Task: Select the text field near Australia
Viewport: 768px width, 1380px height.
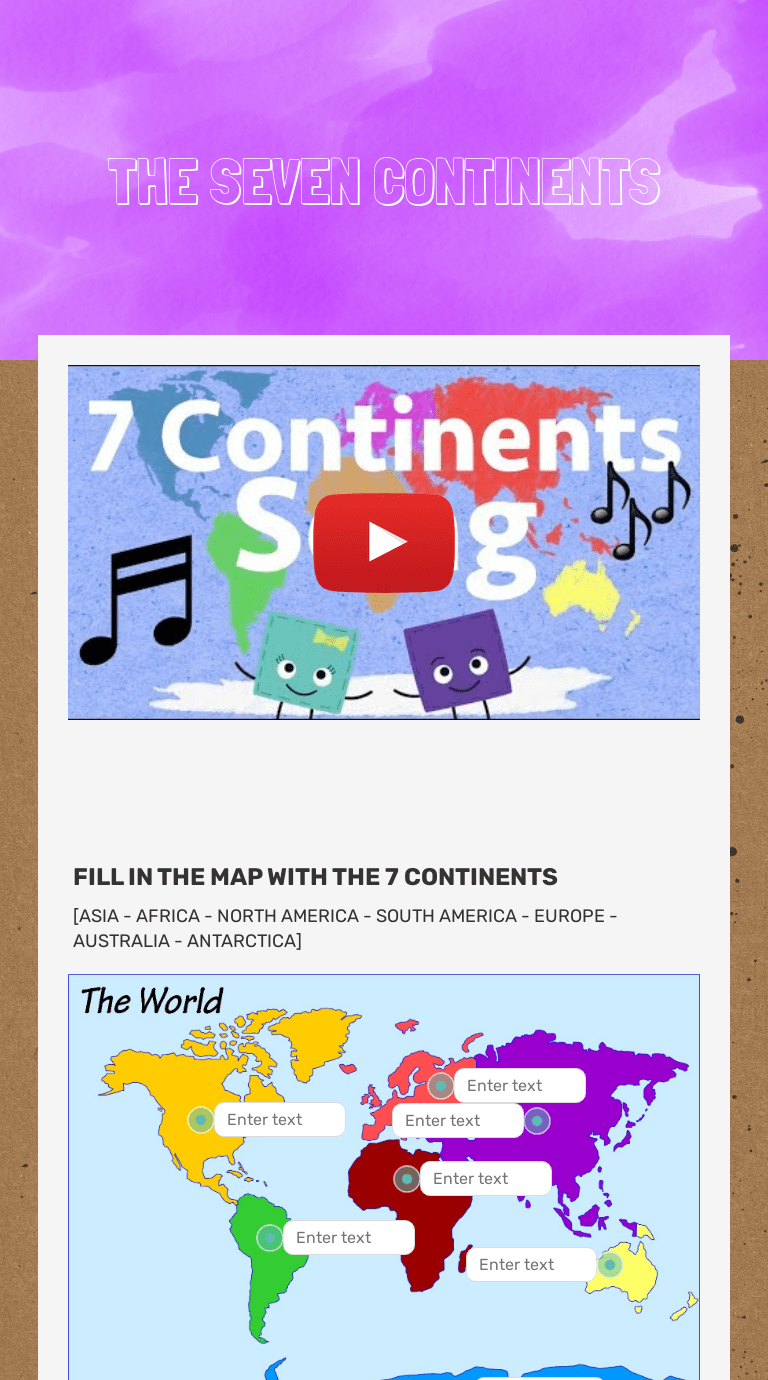Action: [x=531, y=1265]
